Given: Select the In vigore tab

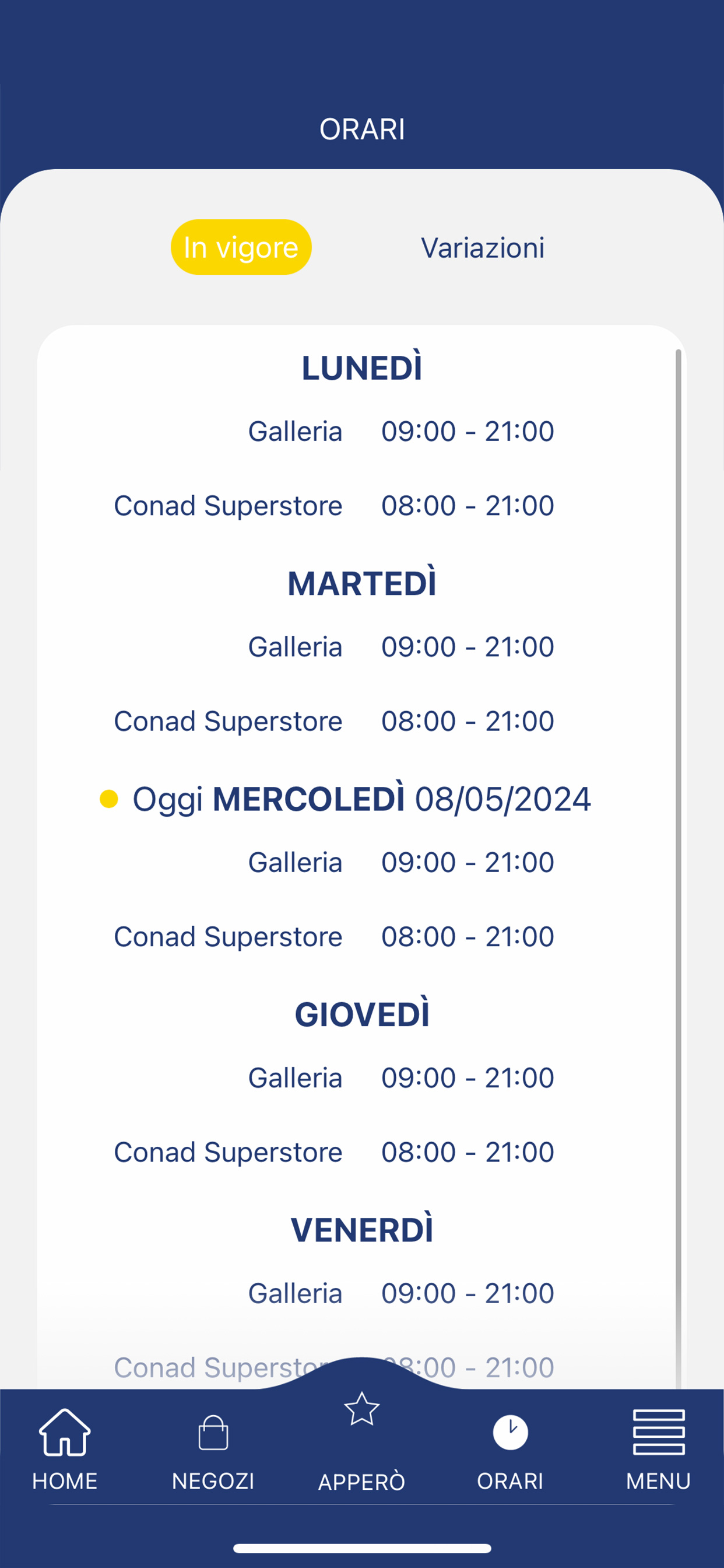Looking at the screenshot, I should click(x=241, y=247).
